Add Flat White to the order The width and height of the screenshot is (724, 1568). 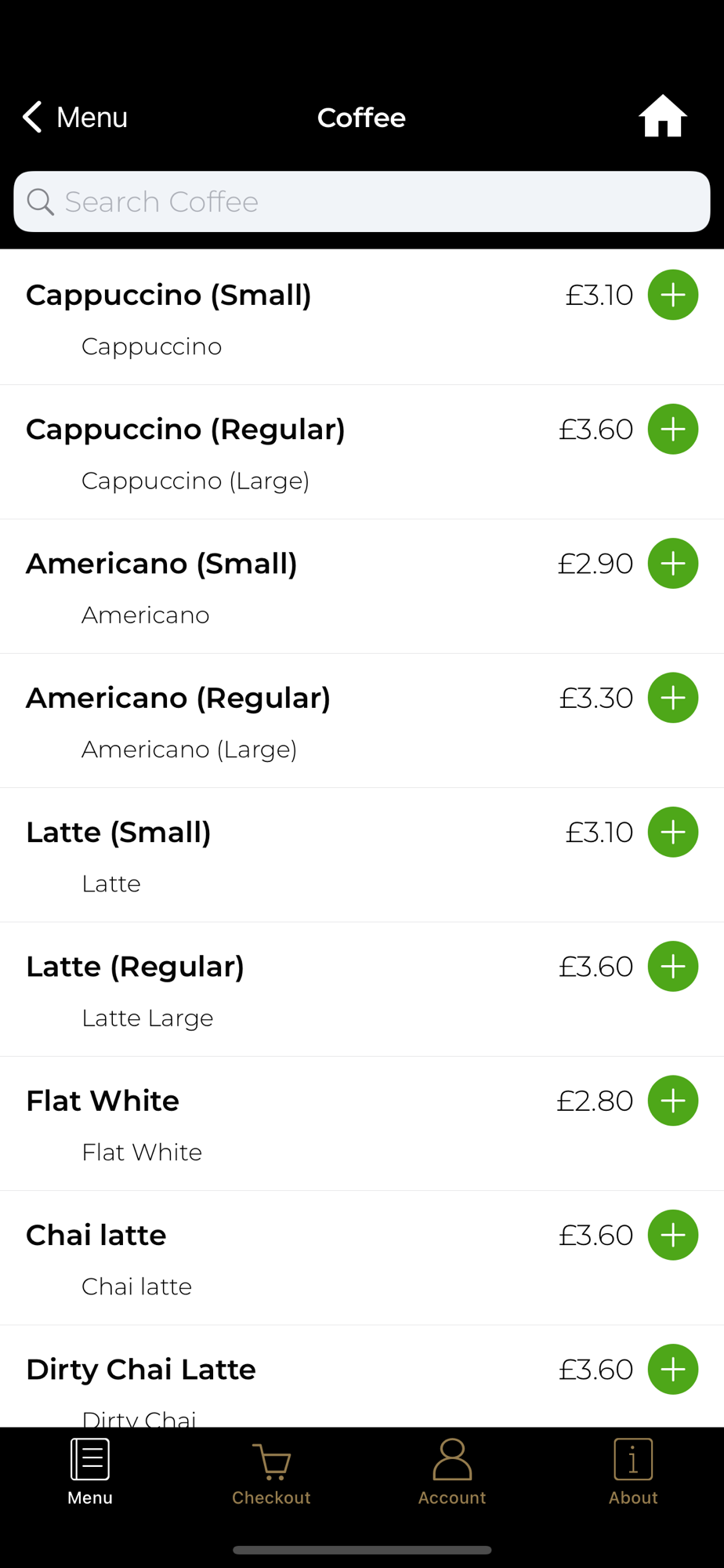pos(672,1101)
